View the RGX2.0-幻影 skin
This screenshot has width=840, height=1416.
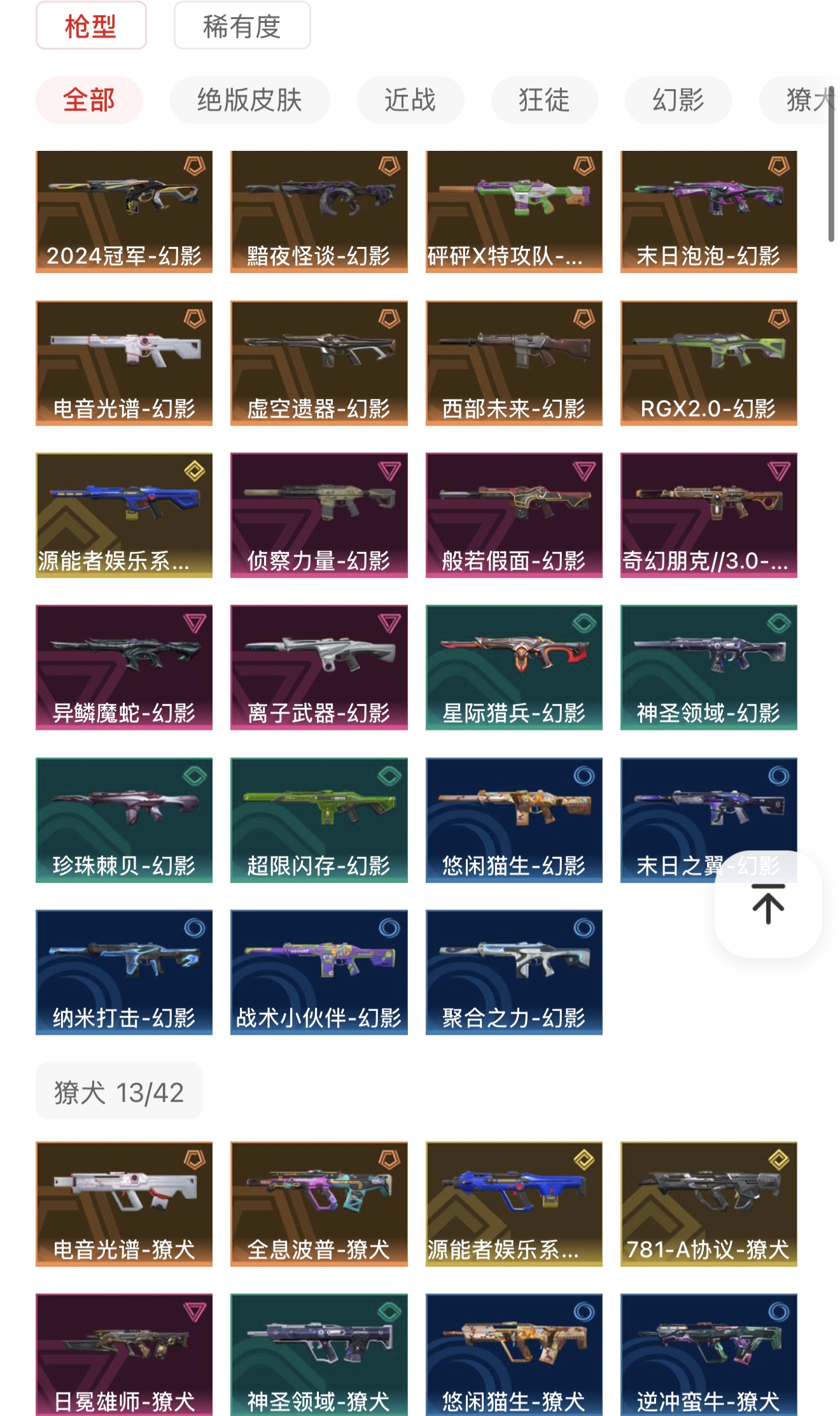click(708, 363)
